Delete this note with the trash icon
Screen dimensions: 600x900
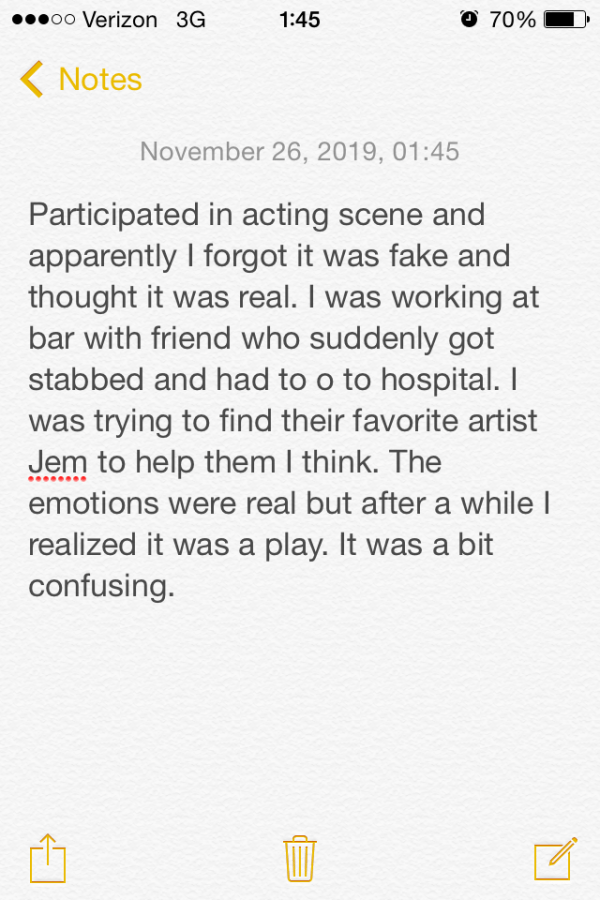300,858
